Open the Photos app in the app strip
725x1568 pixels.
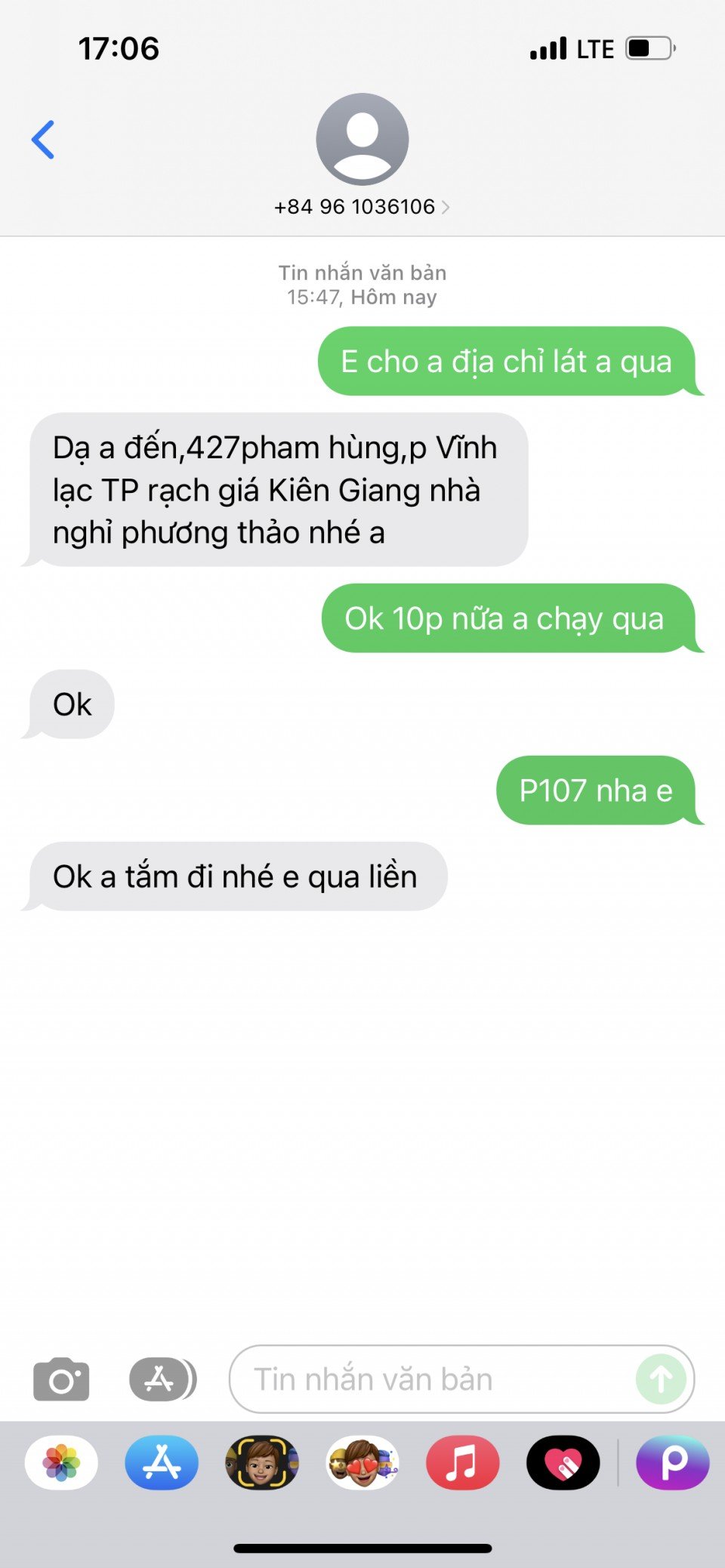(61, 1462)
